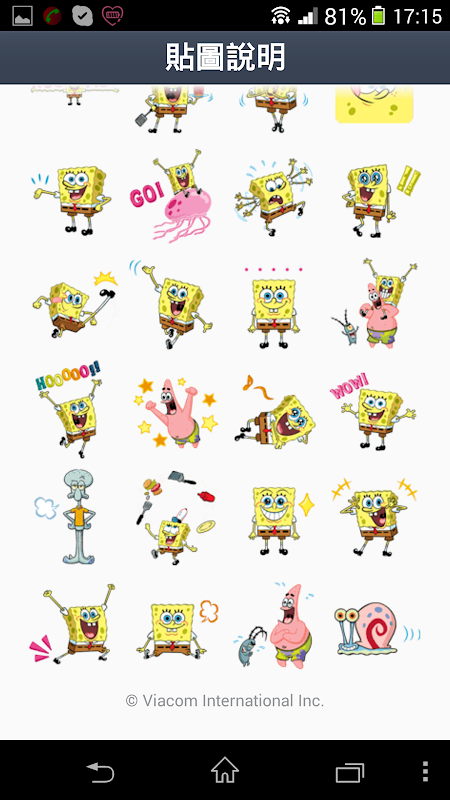Viewport: 450px width, 800px height.
Task: Preview SpongeBob rolling with music note sticker
Action: pos(276,412)
